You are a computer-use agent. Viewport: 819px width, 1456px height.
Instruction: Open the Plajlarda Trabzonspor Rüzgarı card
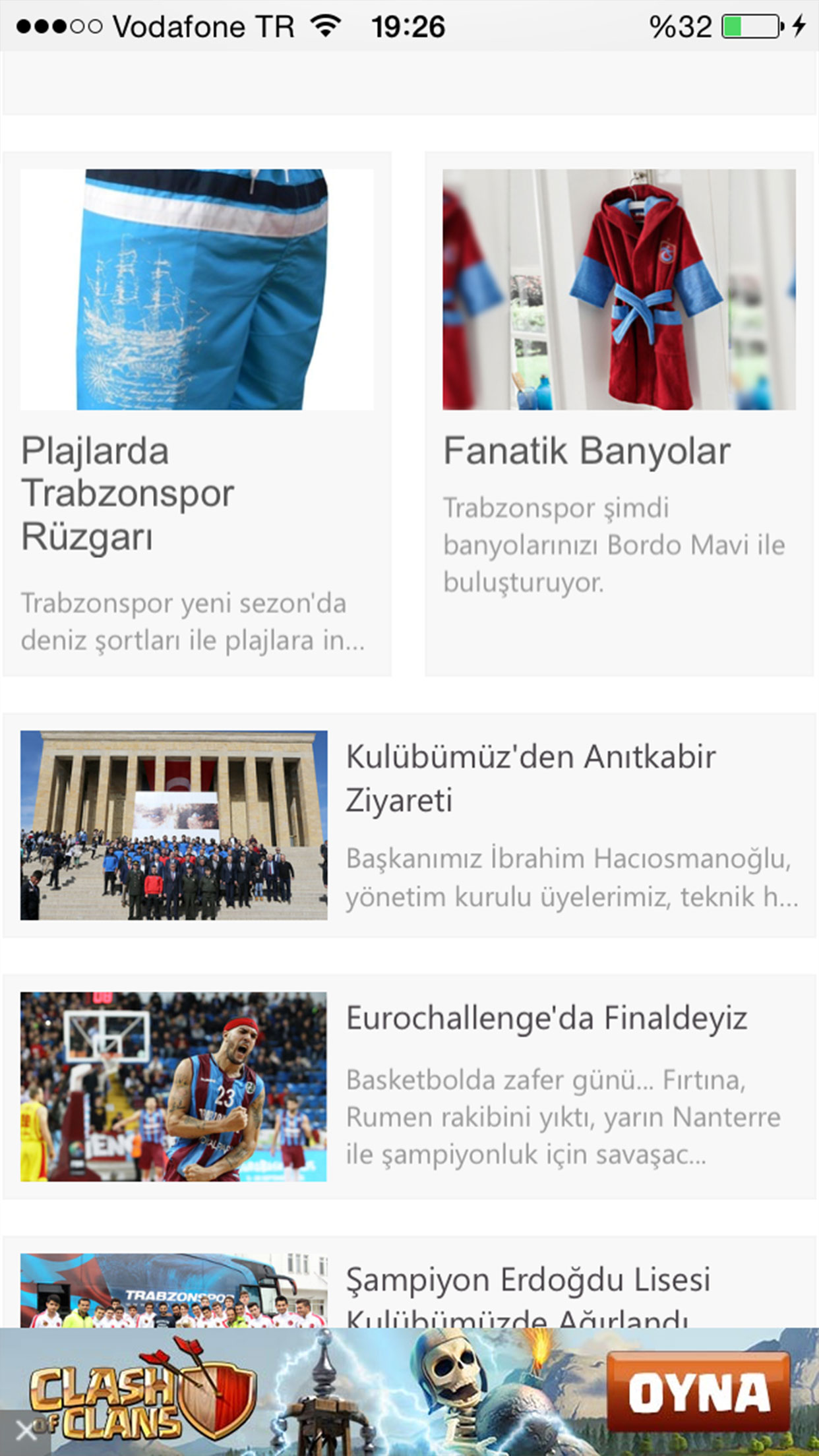tap(197, 413)
